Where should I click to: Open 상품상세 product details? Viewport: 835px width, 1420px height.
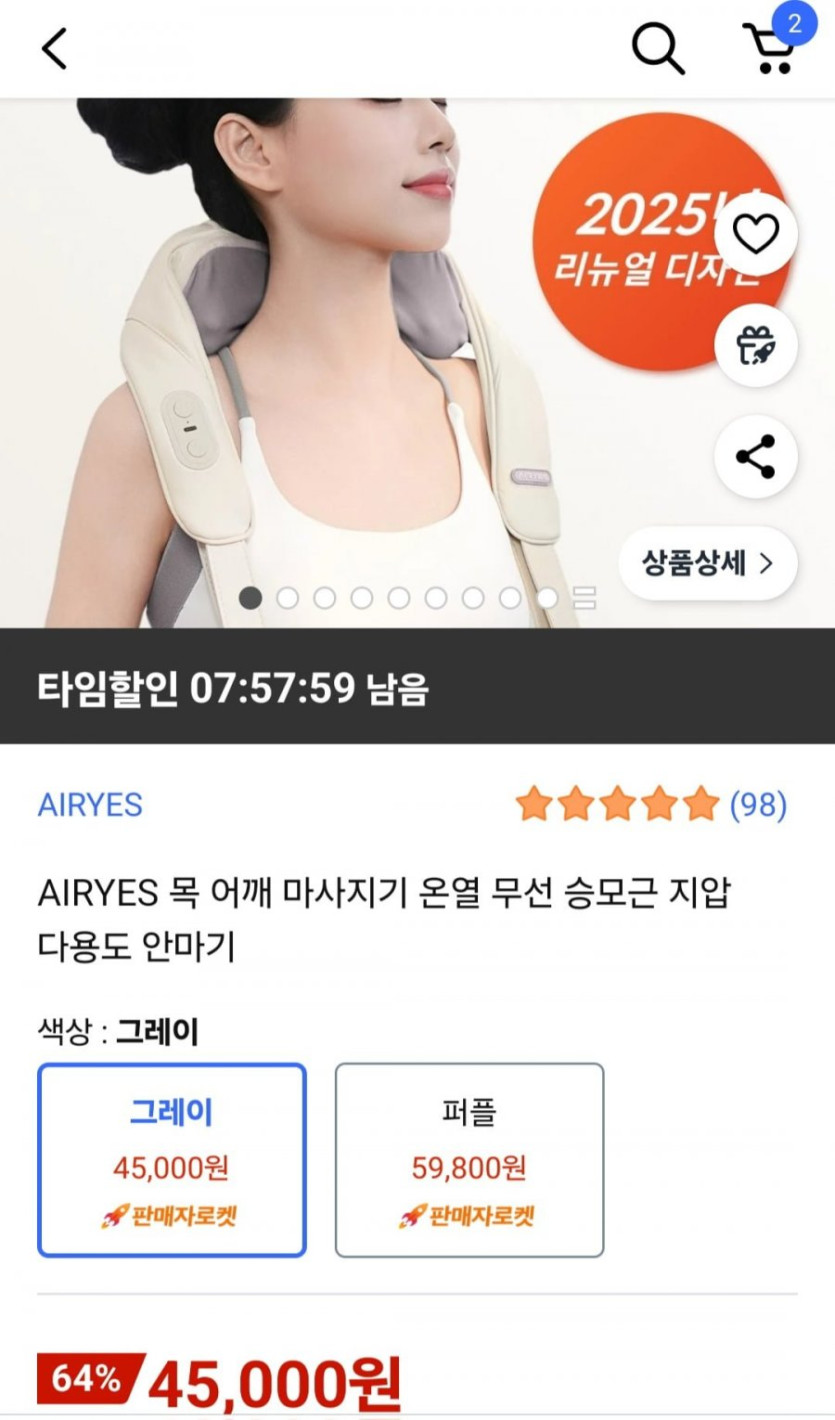click(708, 563)
